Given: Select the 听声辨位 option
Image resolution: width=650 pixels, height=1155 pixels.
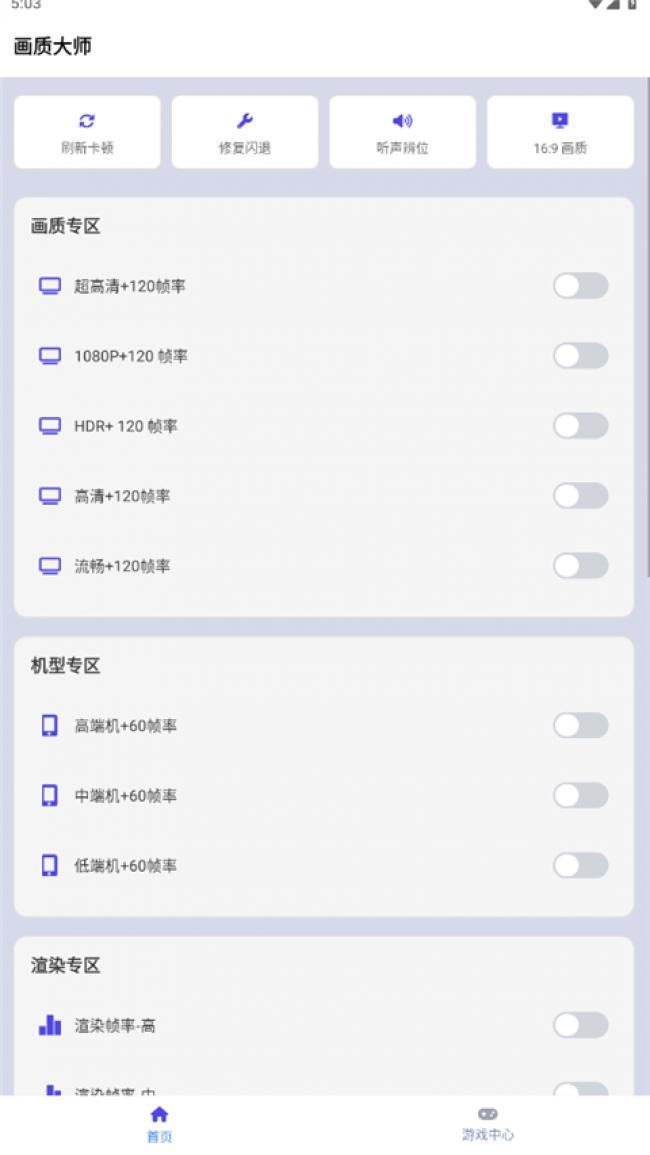Looking at the screenshot, I should tap(402, 132).
